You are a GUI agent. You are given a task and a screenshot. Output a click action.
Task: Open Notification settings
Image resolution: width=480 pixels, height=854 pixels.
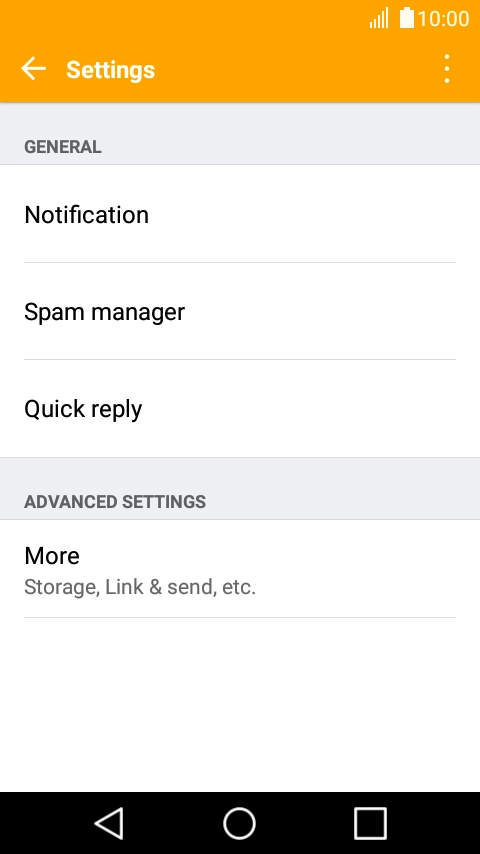coord(240,214)
